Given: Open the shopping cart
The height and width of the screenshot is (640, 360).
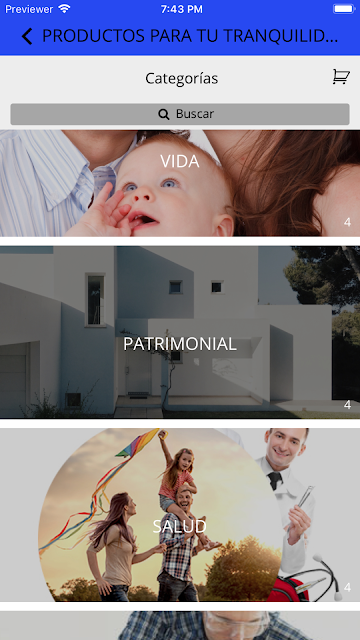Looking at the screenshot, I should coord(340,77).
